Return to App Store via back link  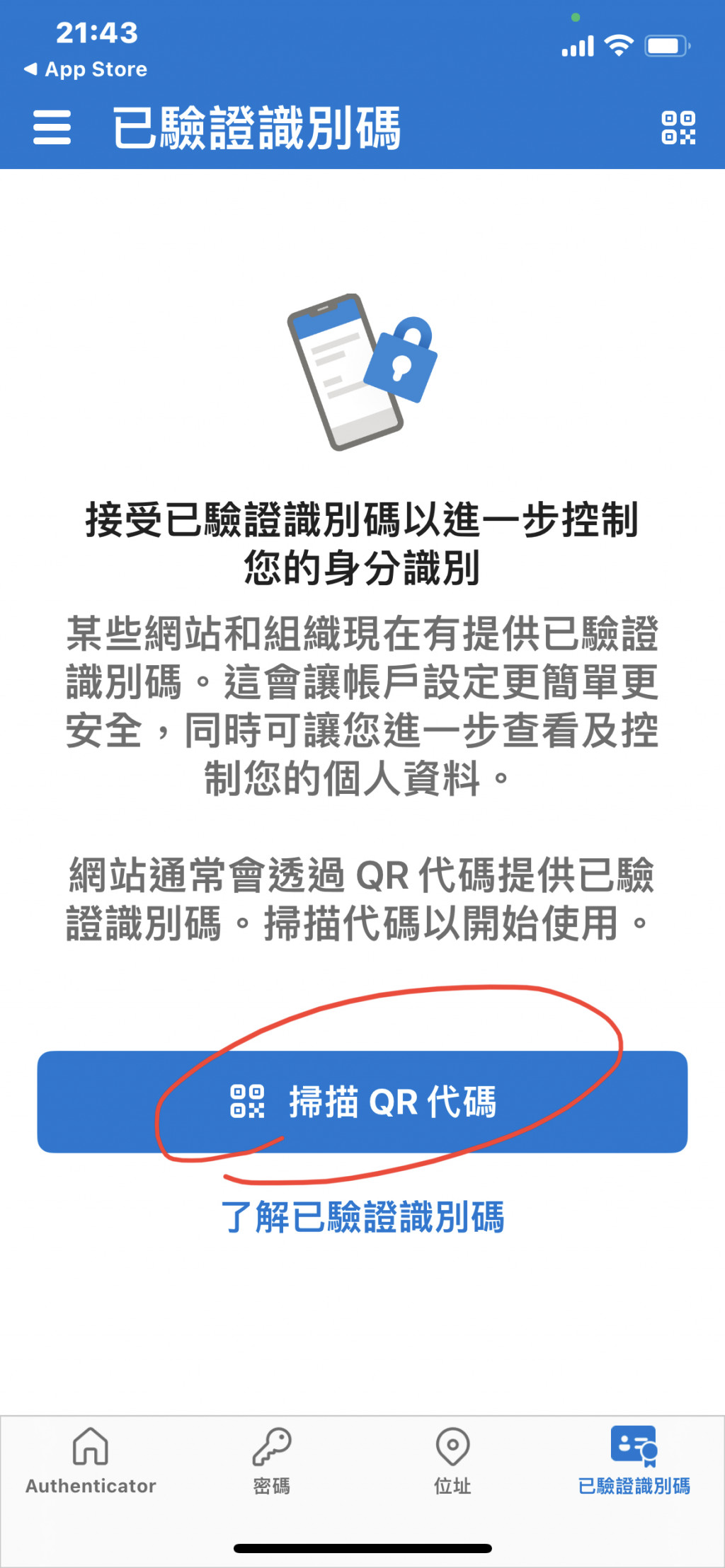coord(86,69)
